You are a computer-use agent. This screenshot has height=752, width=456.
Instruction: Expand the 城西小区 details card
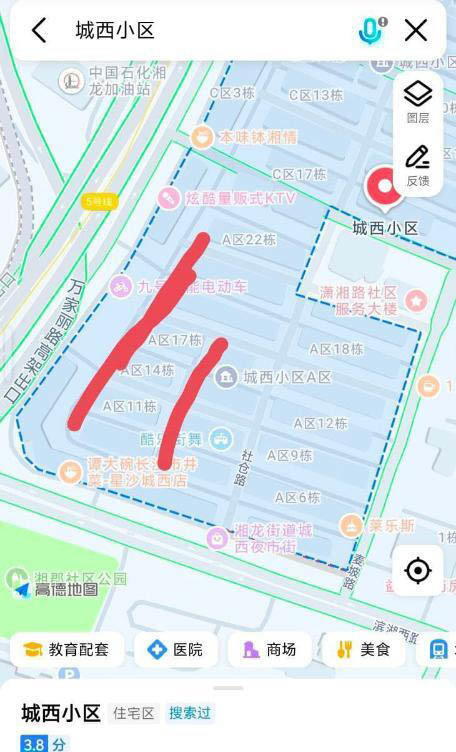pos(228,715)
